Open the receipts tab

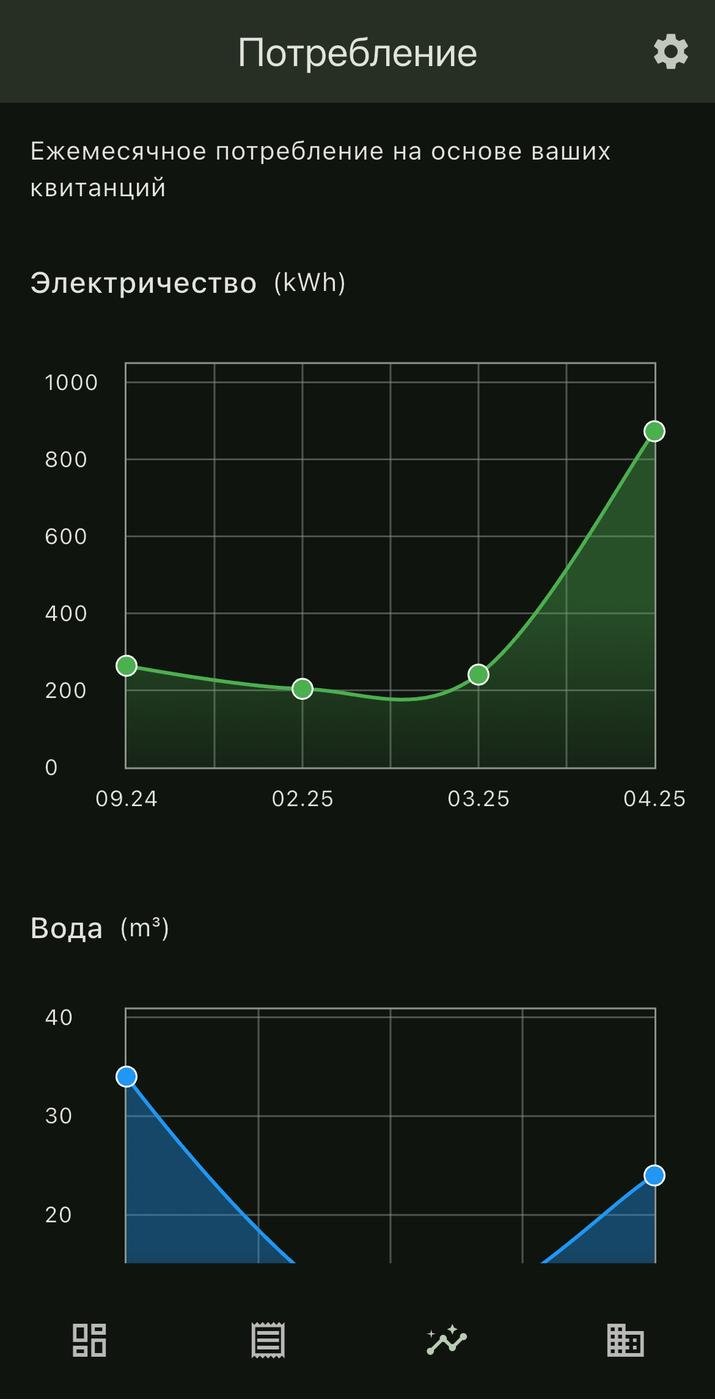pyautogui.click(x=267, y=1340)
